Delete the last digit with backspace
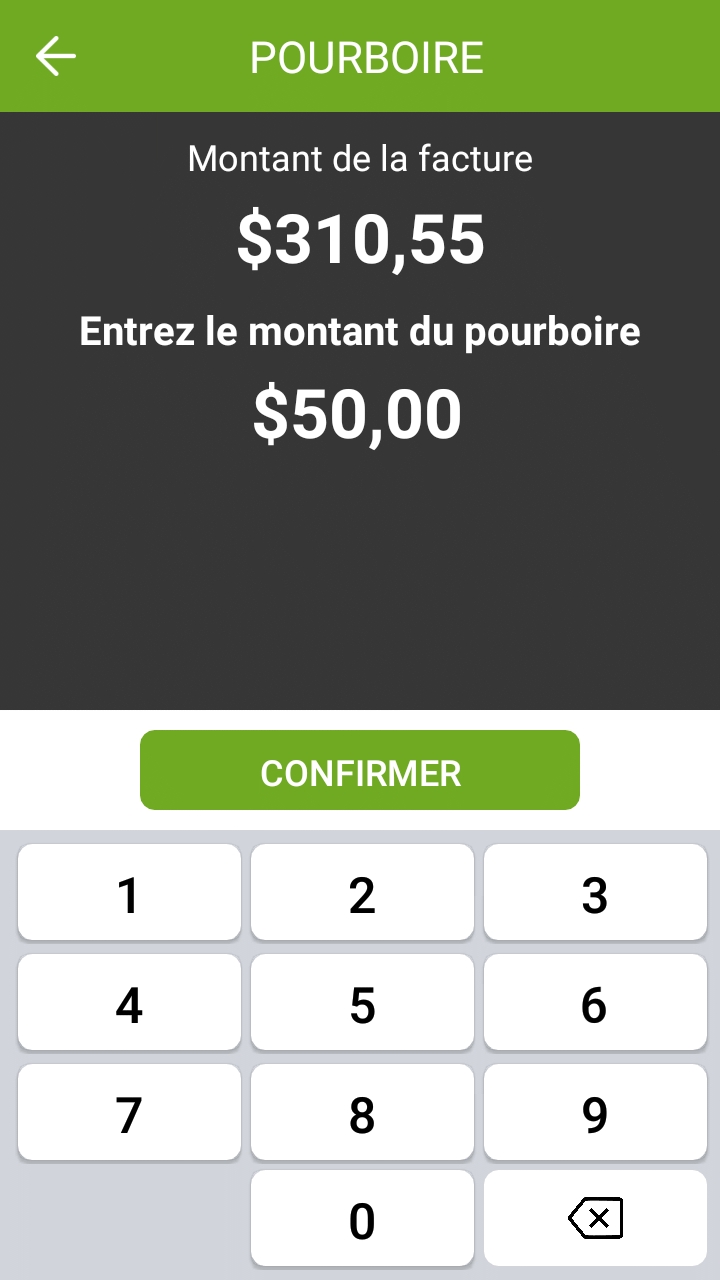Screen dimensions: 720x1280 tap(595, 1219)
